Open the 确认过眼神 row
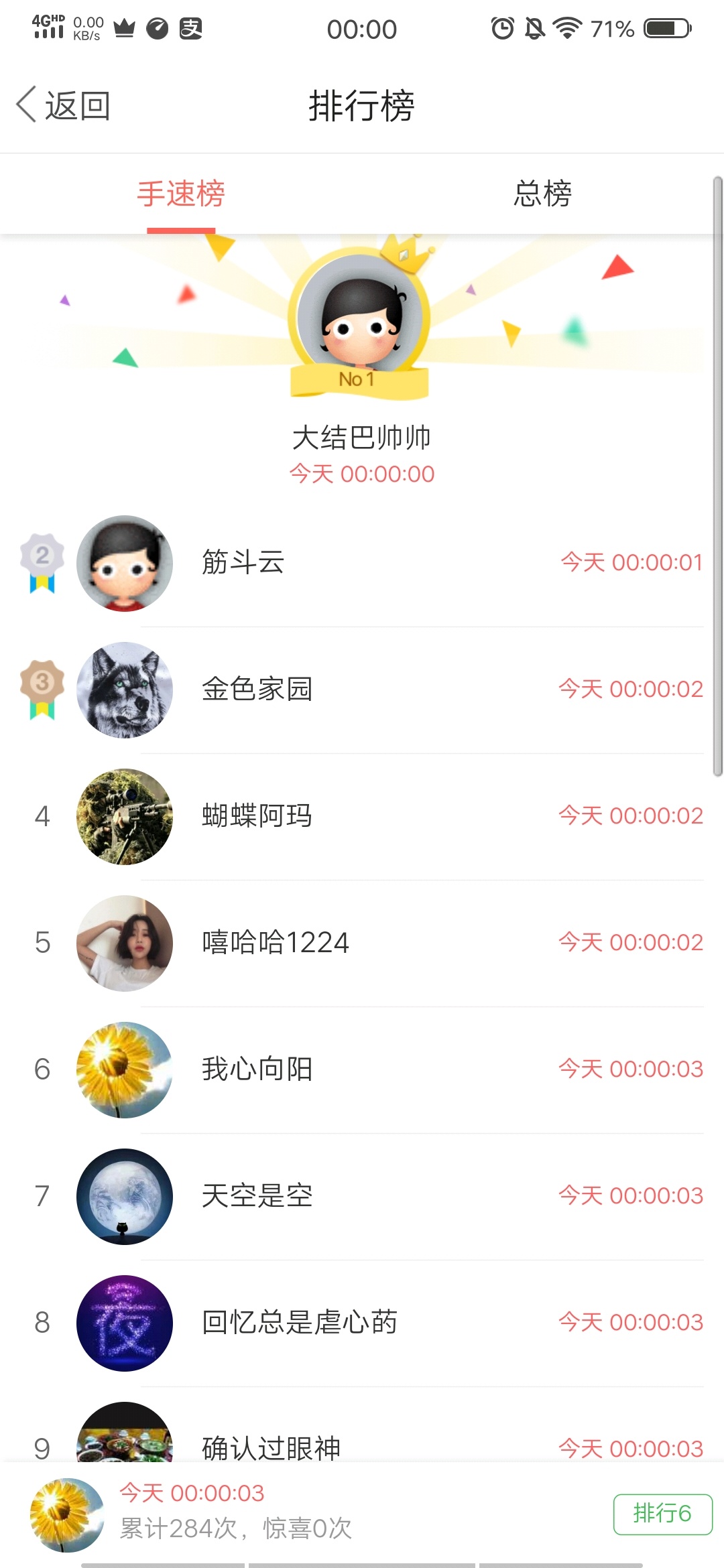This screenshot has width=724, height=1568. [362, 1425]
